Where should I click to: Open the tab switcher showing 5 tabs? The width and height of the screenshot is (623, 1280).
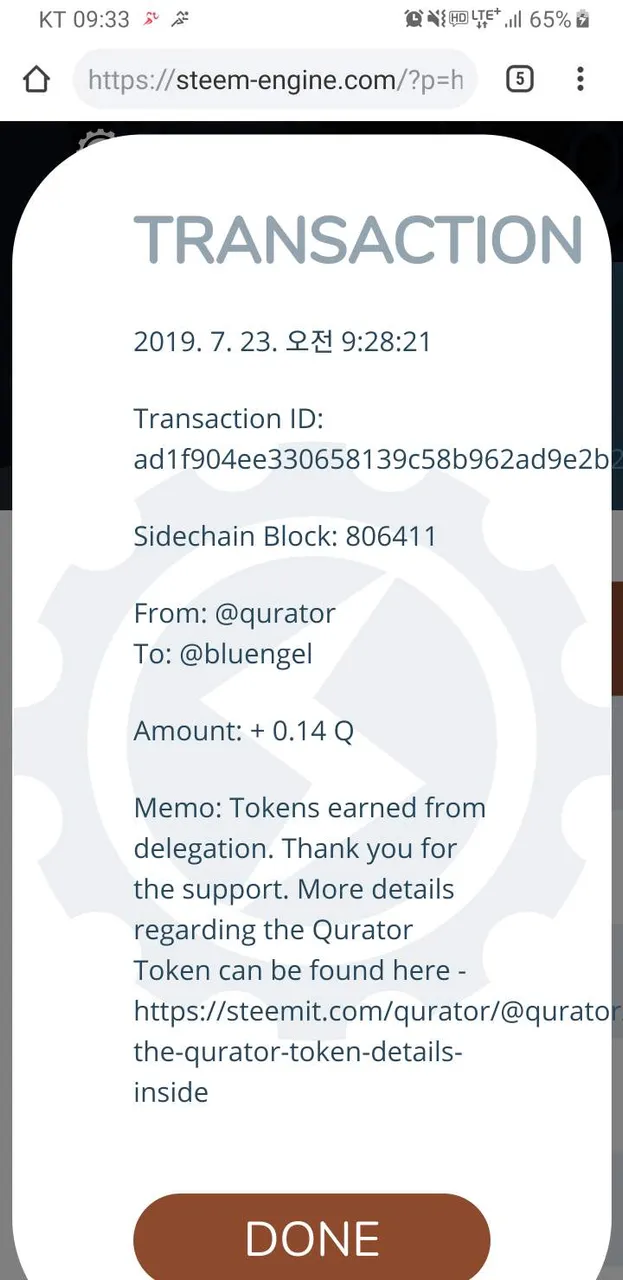coord(519,79)
